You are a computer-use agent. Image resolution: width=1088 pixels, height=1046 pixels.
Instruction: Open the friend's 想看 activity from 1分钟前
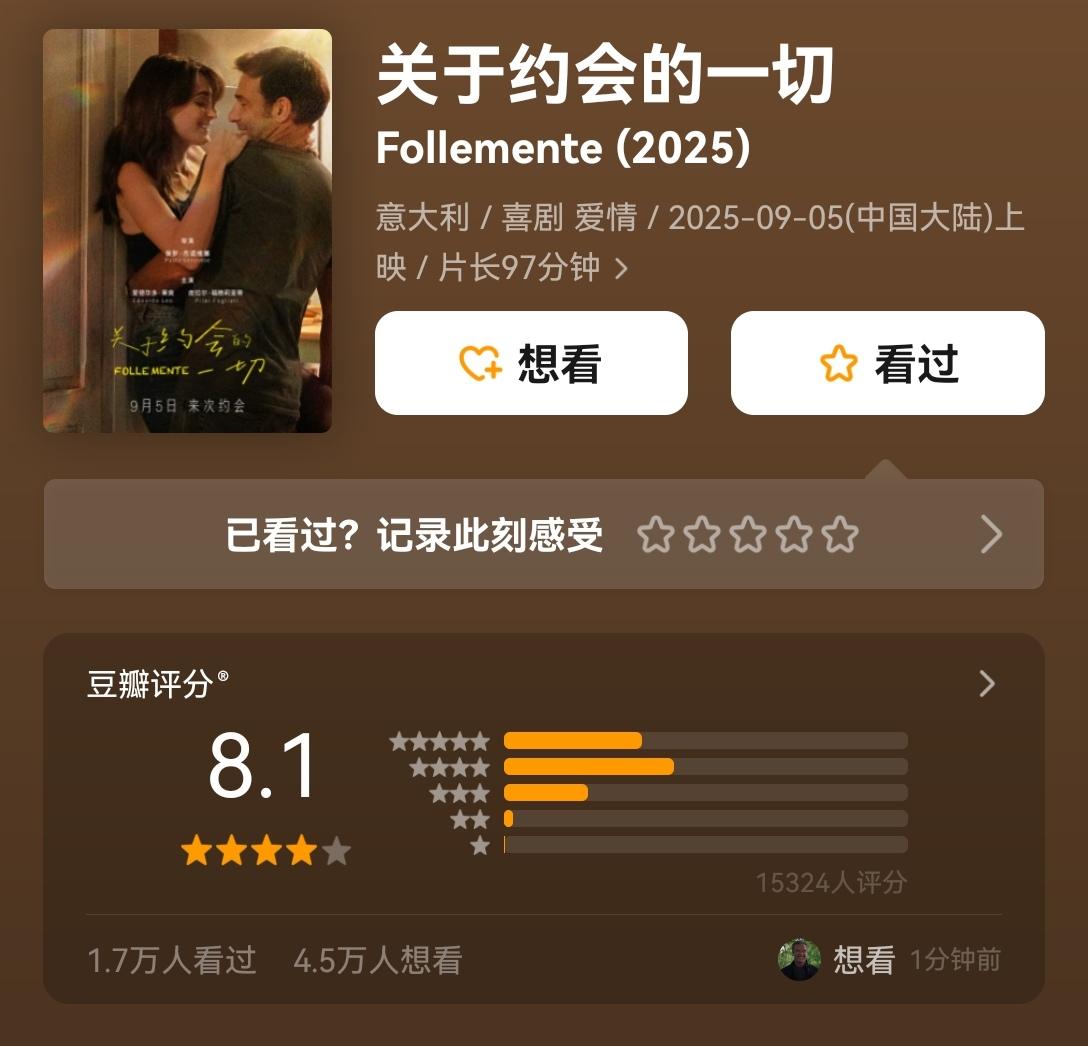(x=888, y=960)
